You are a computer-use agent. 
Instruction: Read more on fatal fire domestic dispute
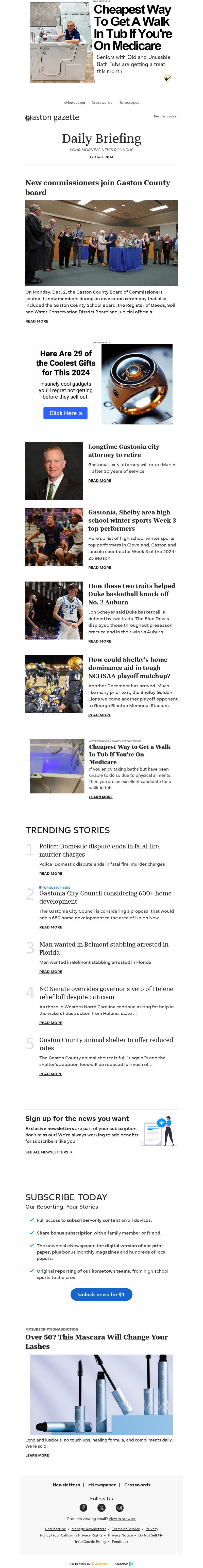pyautogui.click(x=50, y=874)
